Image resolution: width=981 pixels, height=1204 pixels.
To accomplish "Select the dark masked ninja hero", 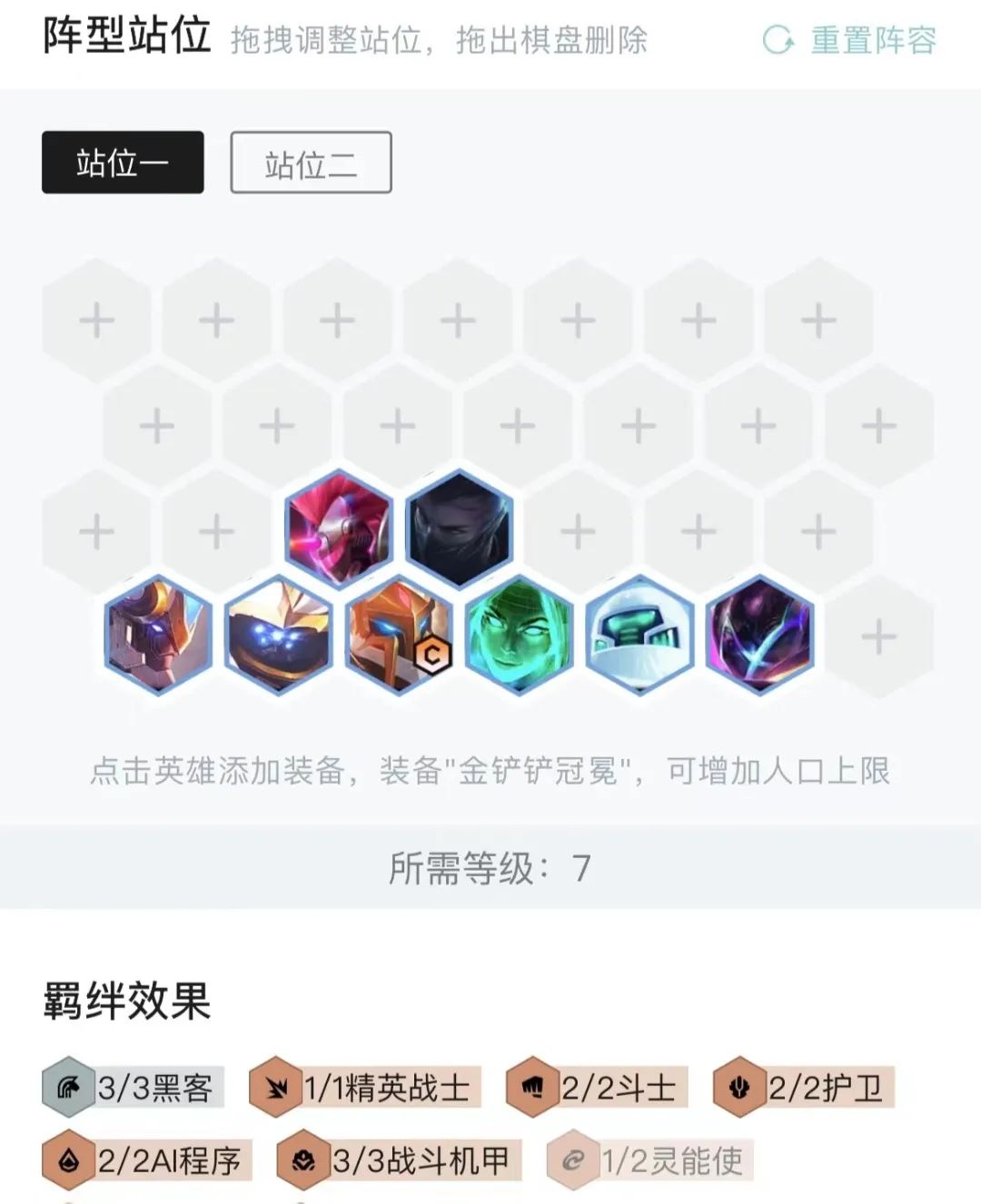I will (459, 530).
